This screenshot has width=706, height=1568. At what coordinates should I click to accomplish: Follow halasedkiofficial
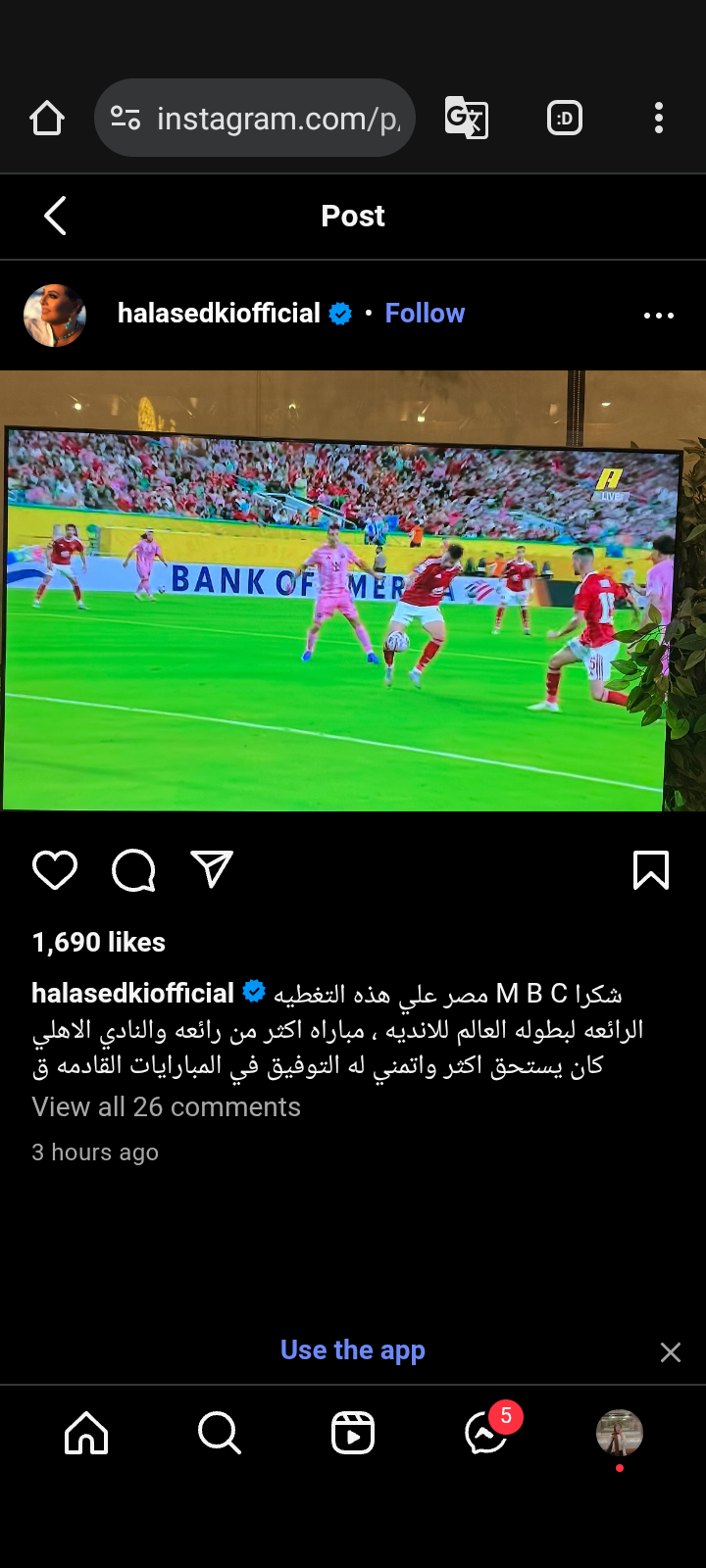(425, 314)
